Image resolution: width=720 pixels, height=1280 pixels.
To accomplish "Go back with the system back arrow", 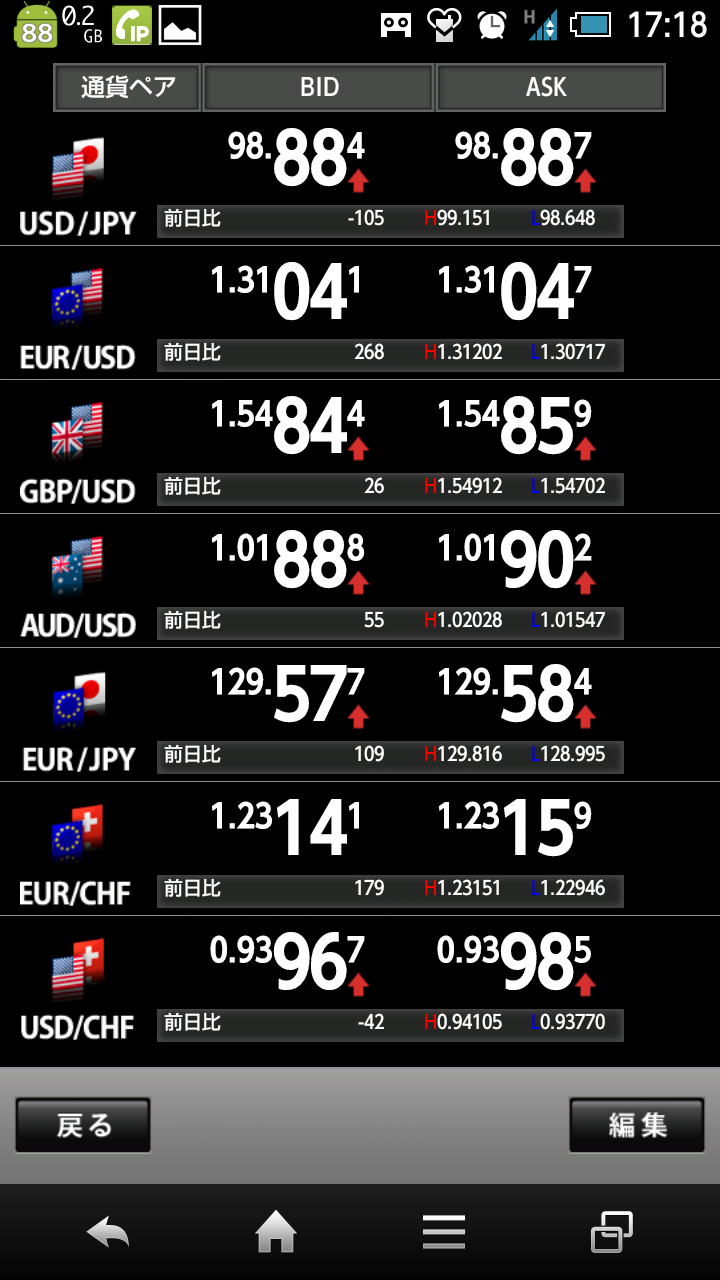I will pyautogui.click(x=108, y=1232).
